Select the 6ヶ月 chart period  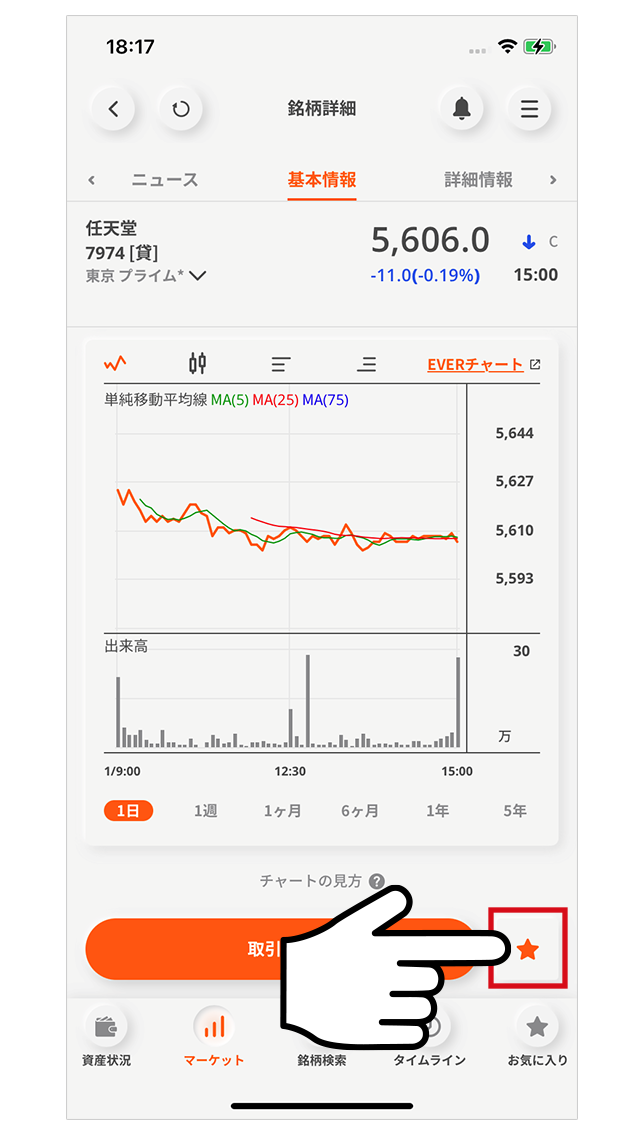point(360,811)
